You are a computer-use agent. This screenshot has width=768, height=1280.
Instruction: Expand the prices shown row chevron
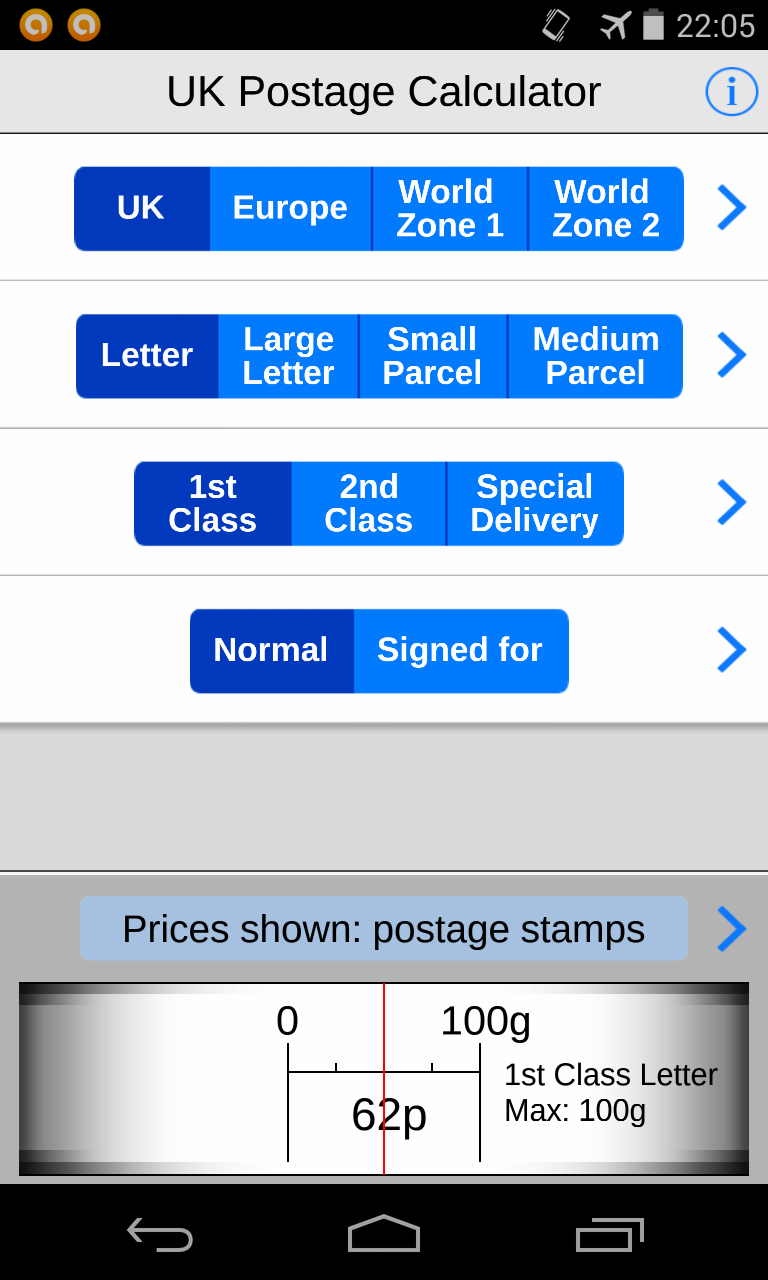pyautogui.click(x=730, y=929)
